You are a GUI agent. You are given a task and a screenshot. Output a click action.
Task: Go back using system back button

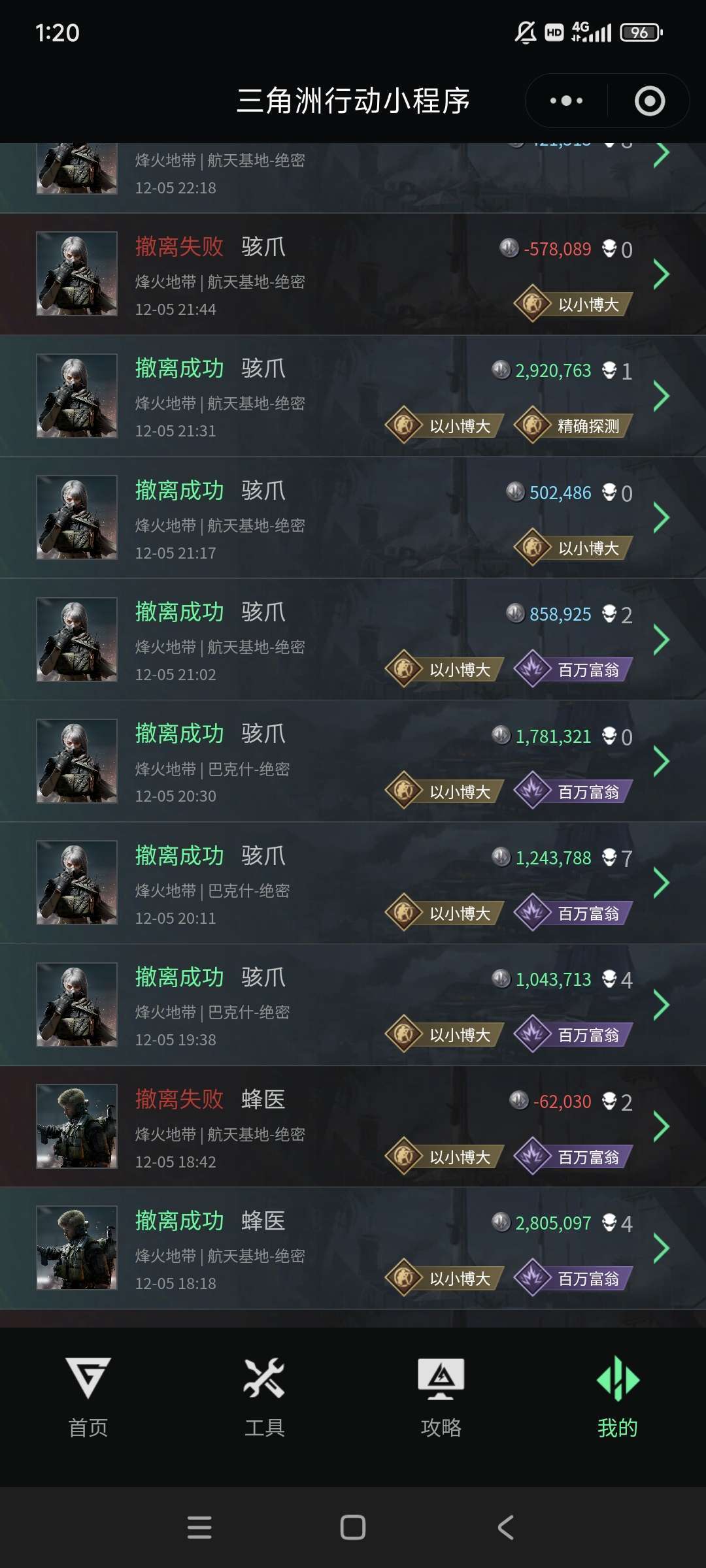[x=505, y=1527]
